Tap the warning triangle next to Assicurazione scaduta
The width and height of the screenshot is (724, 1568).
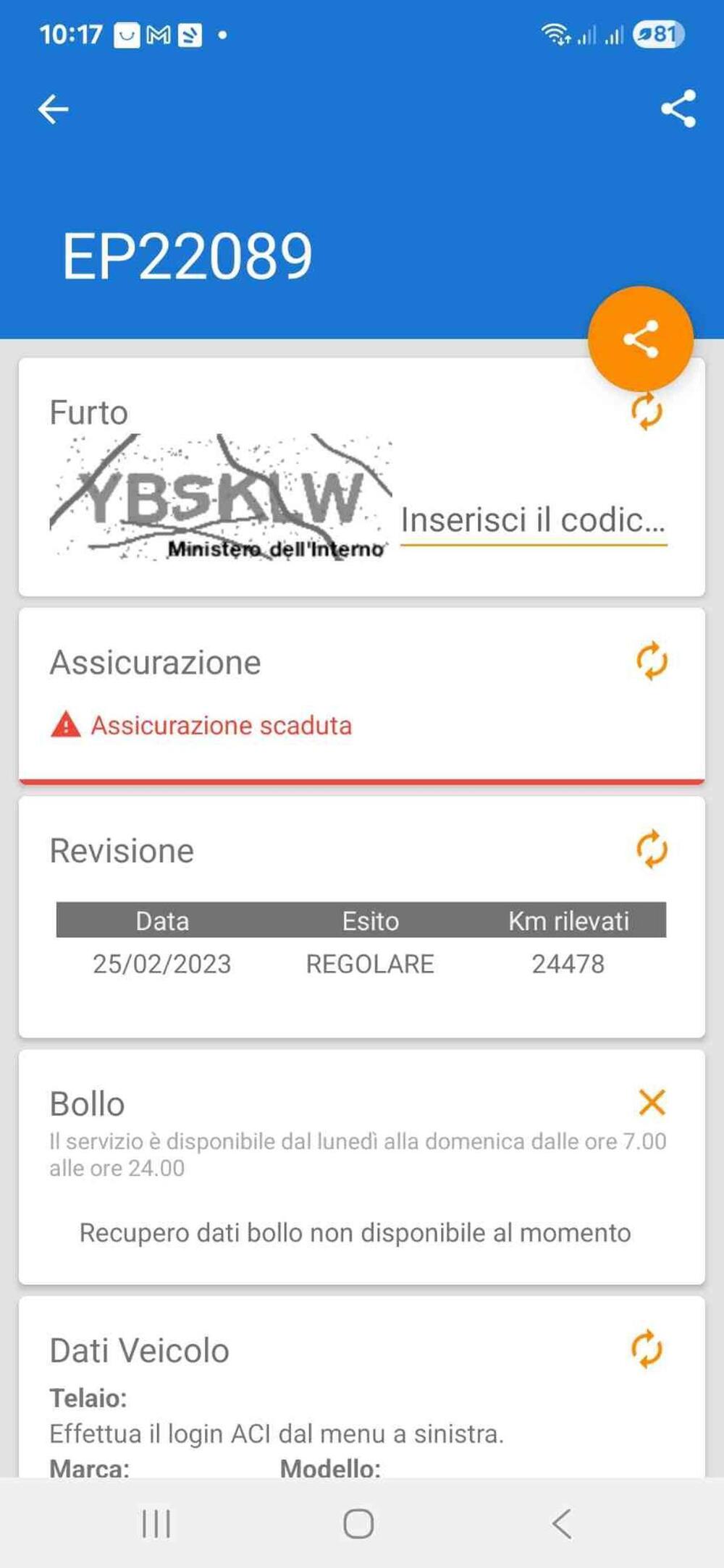click(x=65, y=724)
